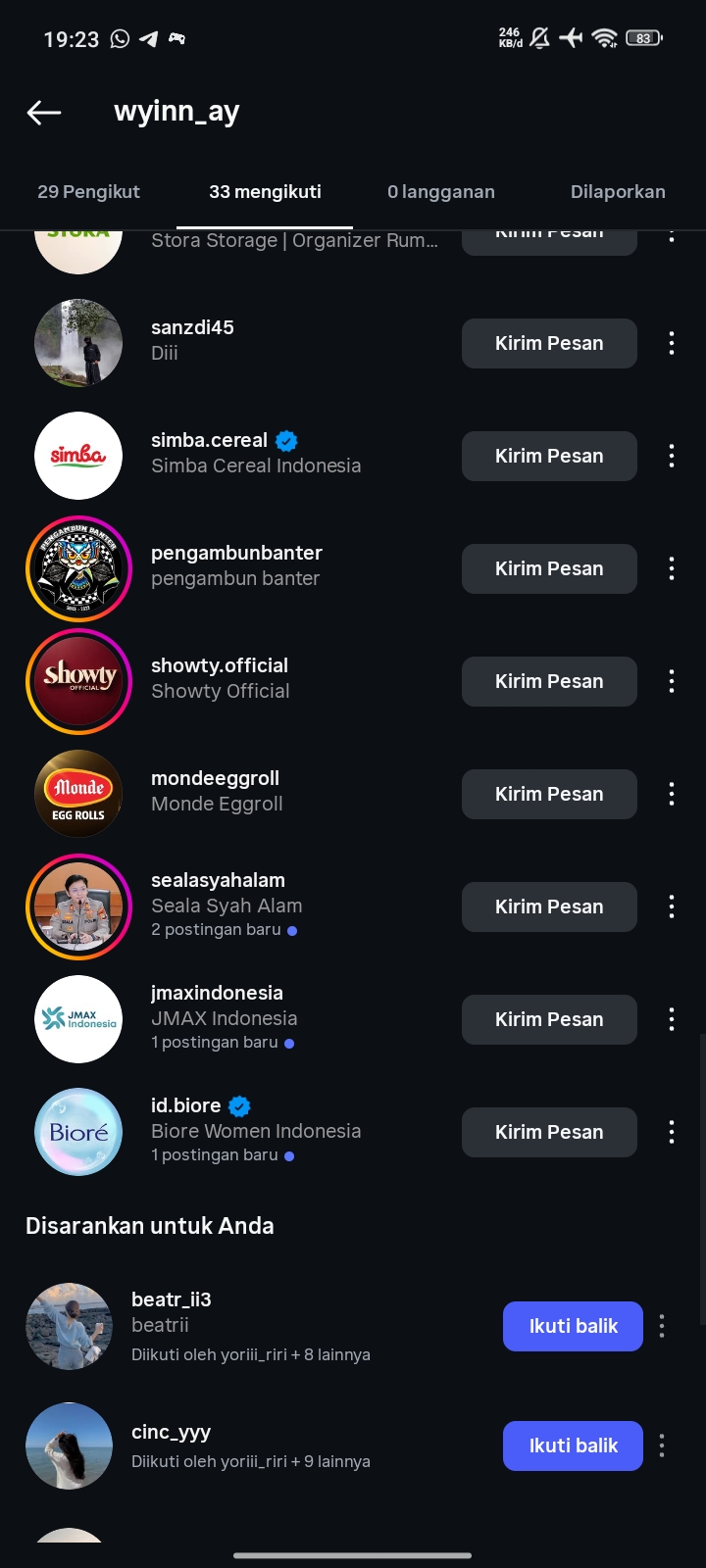The height and width of the screenshot is (1568, 706).
Task: Open more options for the beatr_ii3 suggestion
Action: [662, 1326]
